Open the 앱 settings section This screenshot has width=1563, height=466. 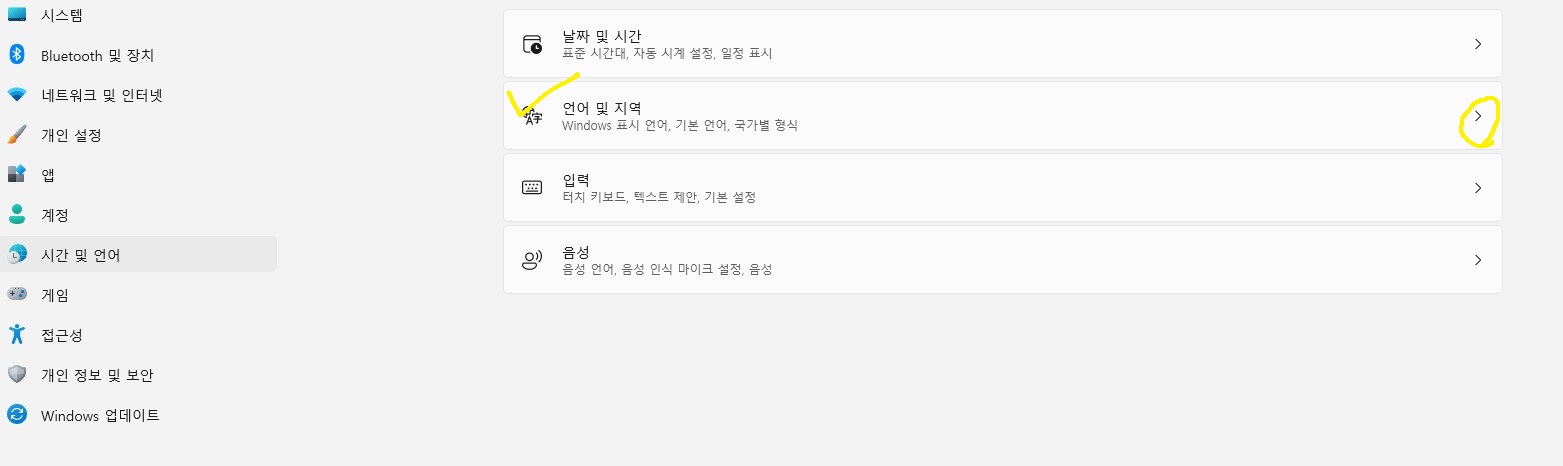[x=48, y=175]
